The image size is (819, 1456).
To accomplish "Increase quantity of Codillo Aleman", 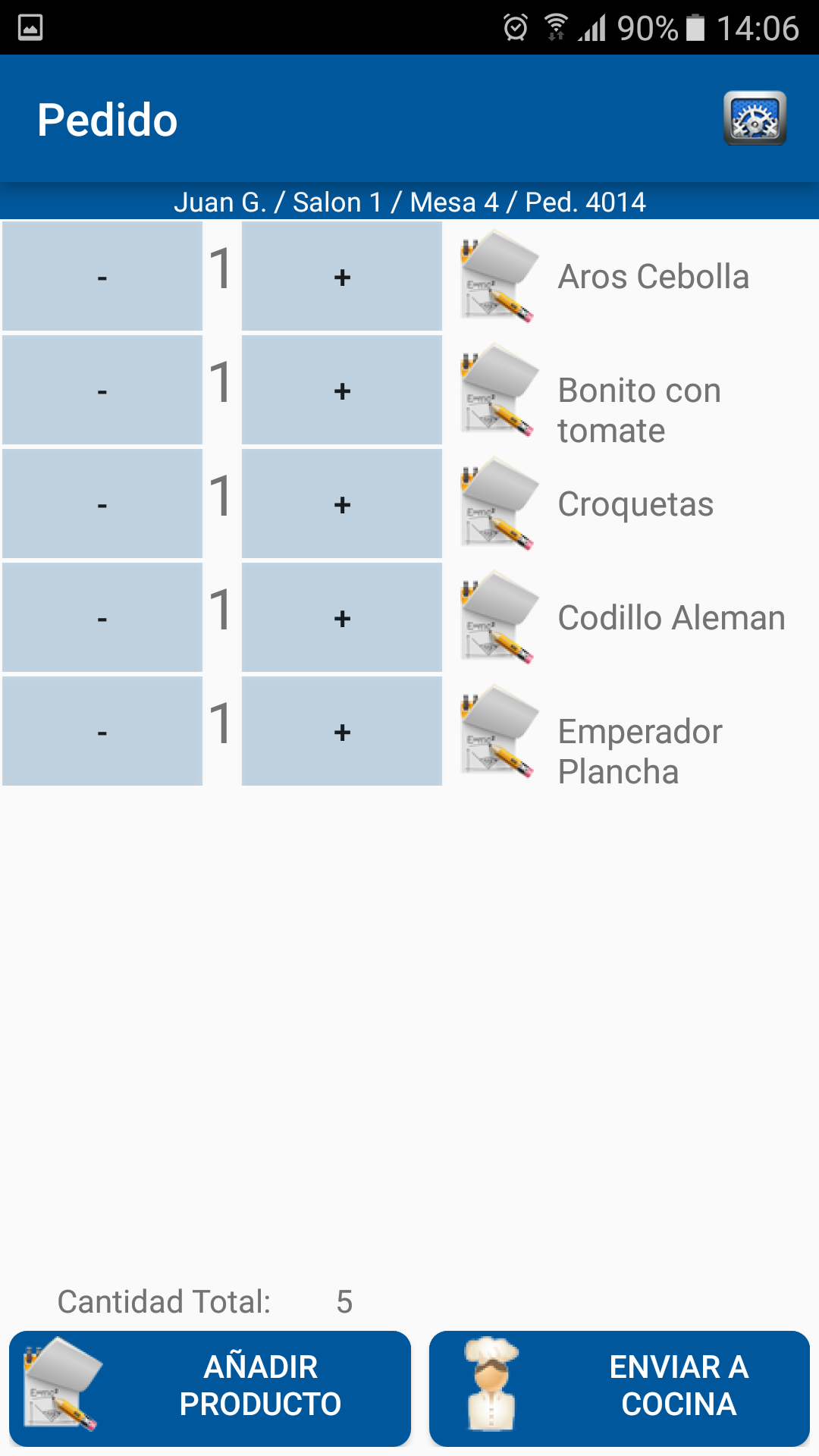I will coord(342,617).
